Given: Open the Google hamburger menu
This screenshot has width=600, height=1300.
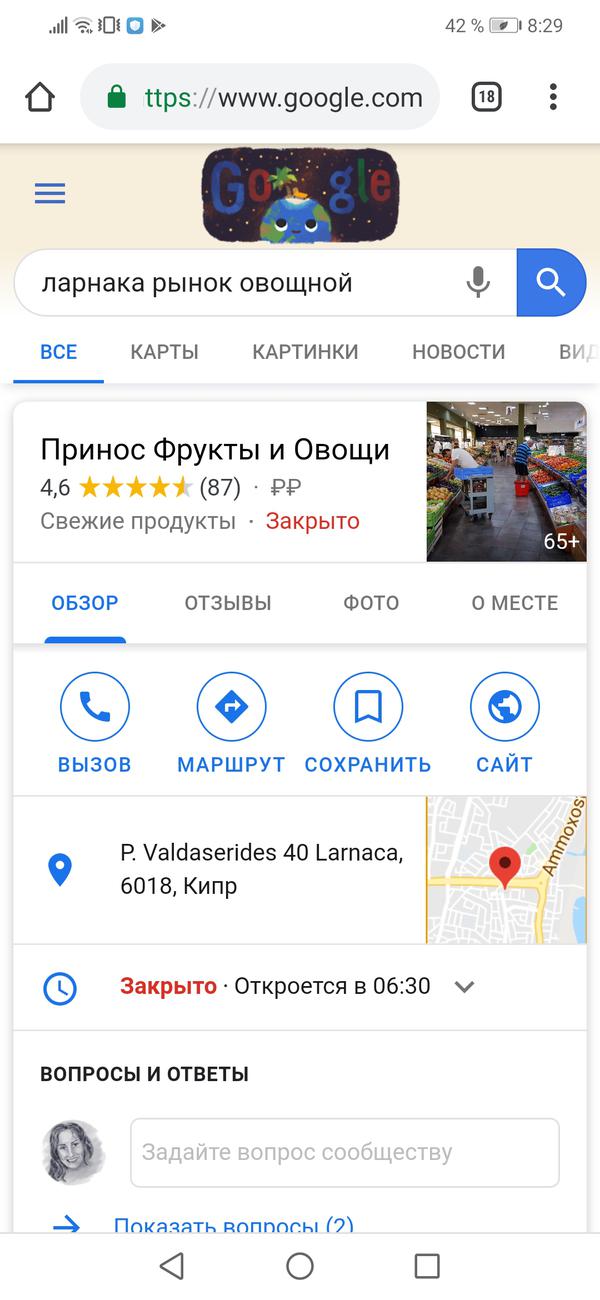Looking at the screenshot, I should click(50, 194).
